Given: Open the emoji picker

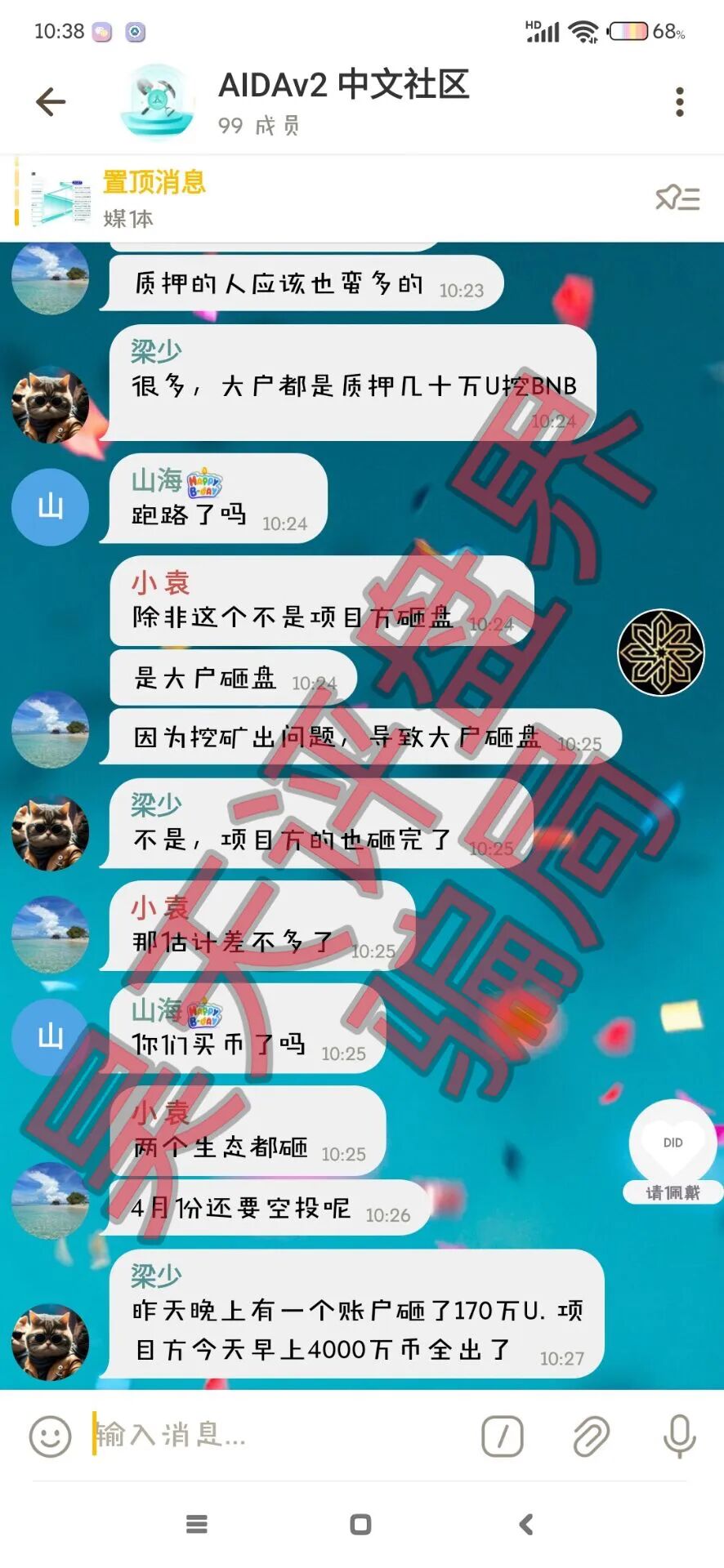Looking at the screenshot, I should 51,1435.
